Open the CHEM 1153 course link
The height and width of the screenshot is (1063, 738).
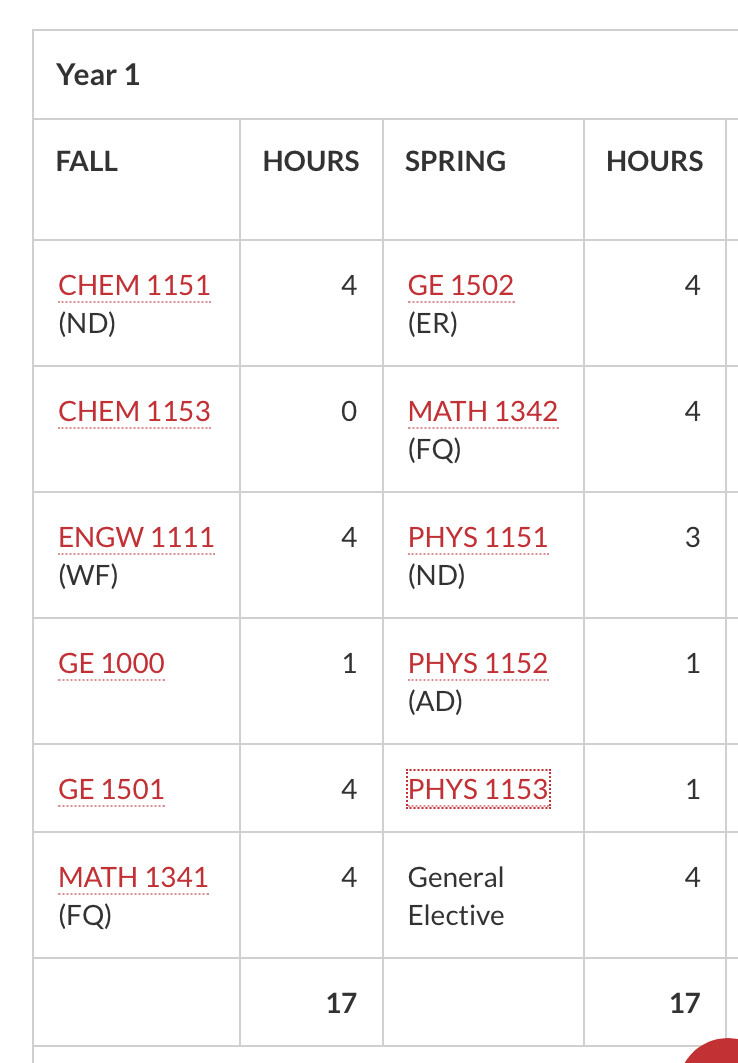134,412
